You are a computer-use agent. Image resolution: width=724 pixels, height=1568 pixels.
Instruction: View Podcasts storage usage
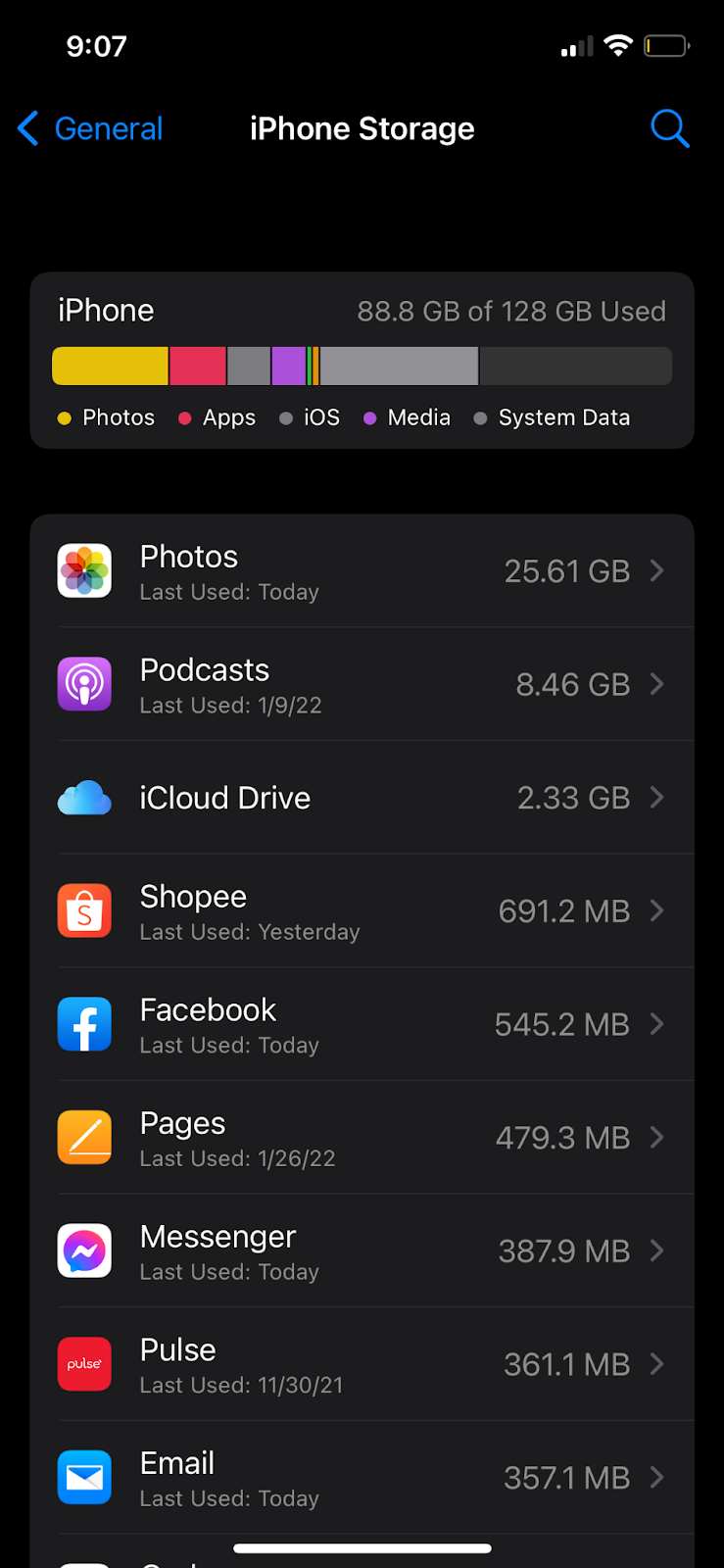tap(362, 684)
